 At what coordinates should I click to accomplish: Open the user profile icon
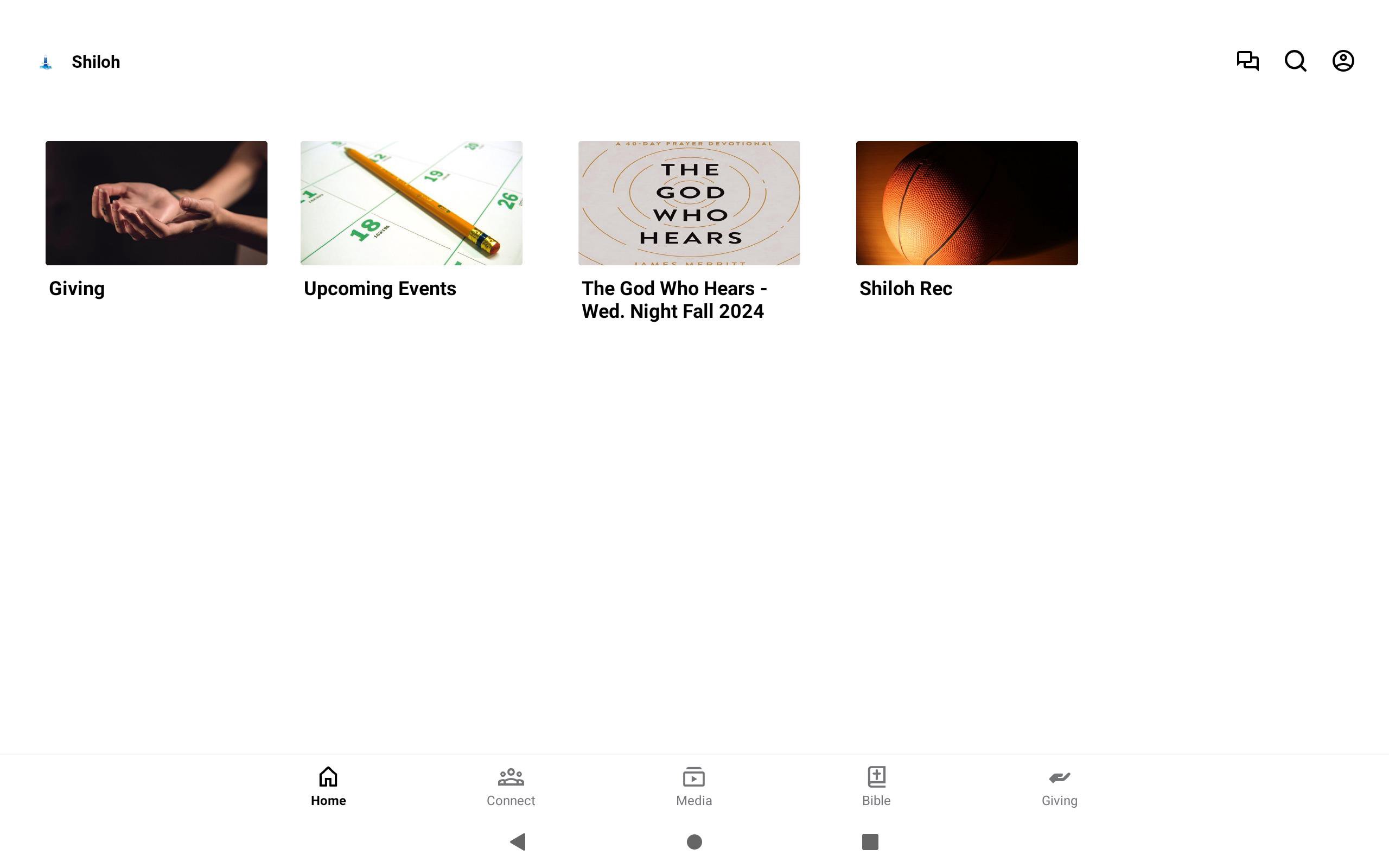point(1342,61)
